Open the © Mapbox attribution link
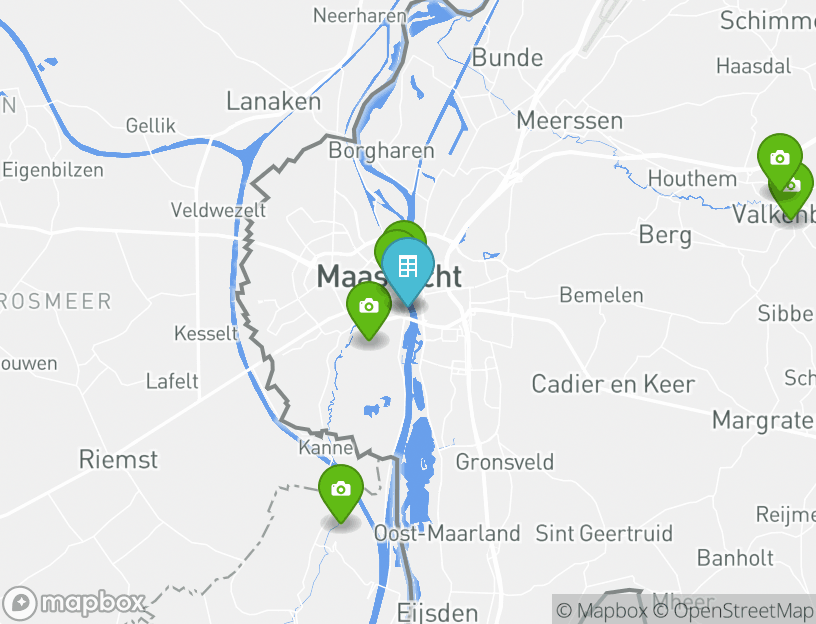This screenshot has height=624, width=816. 602,610
